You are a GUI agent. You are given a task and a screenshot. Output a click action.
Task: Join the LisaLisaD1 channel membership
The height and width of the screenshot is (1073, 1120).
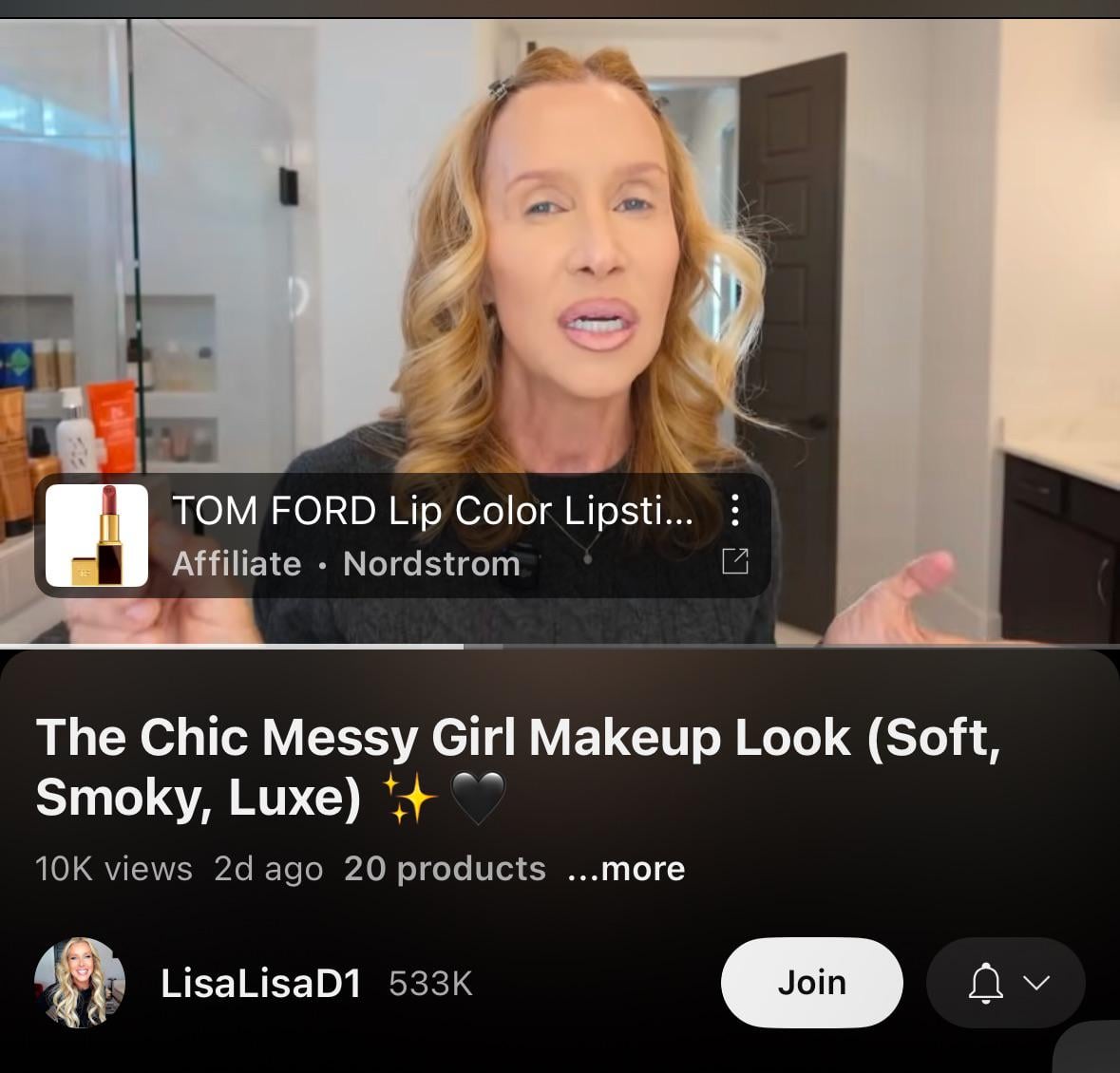coord(811,983)
